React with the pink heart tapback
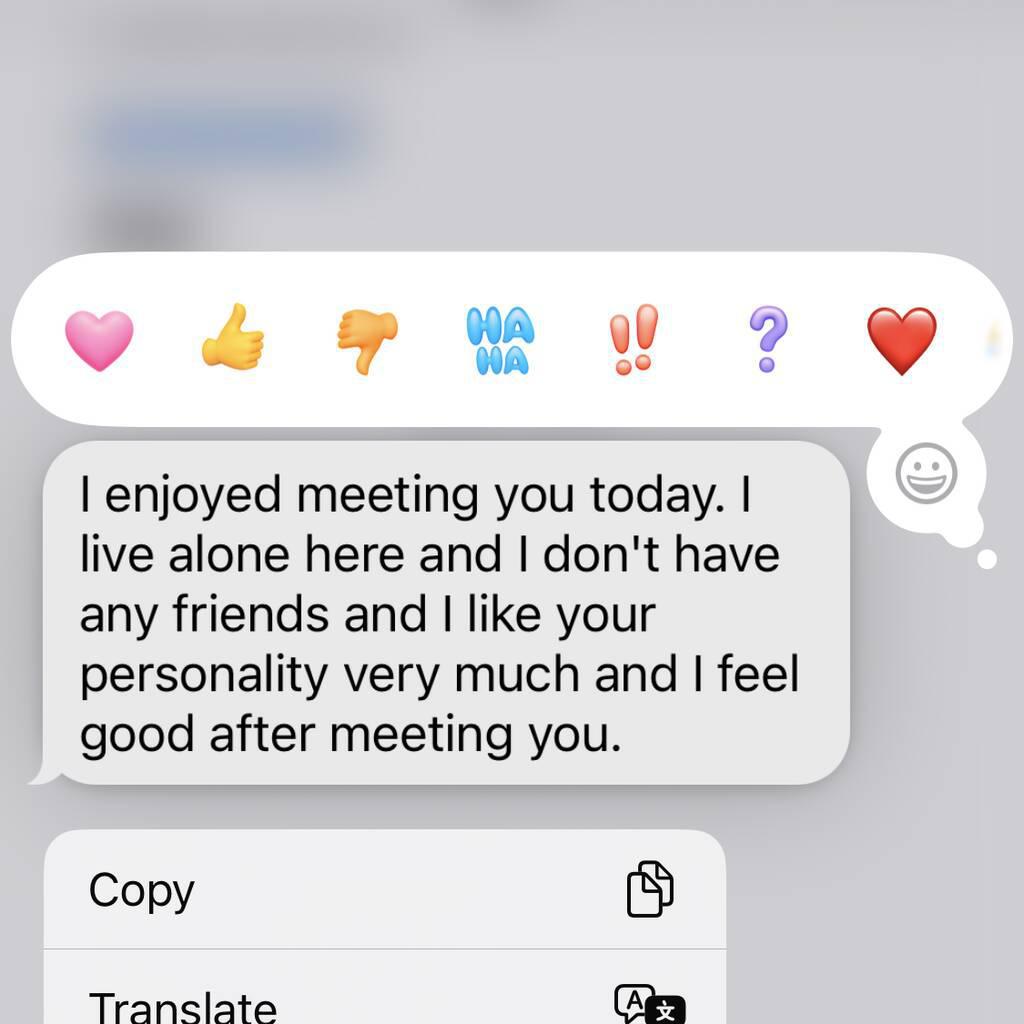 [99, 340]
